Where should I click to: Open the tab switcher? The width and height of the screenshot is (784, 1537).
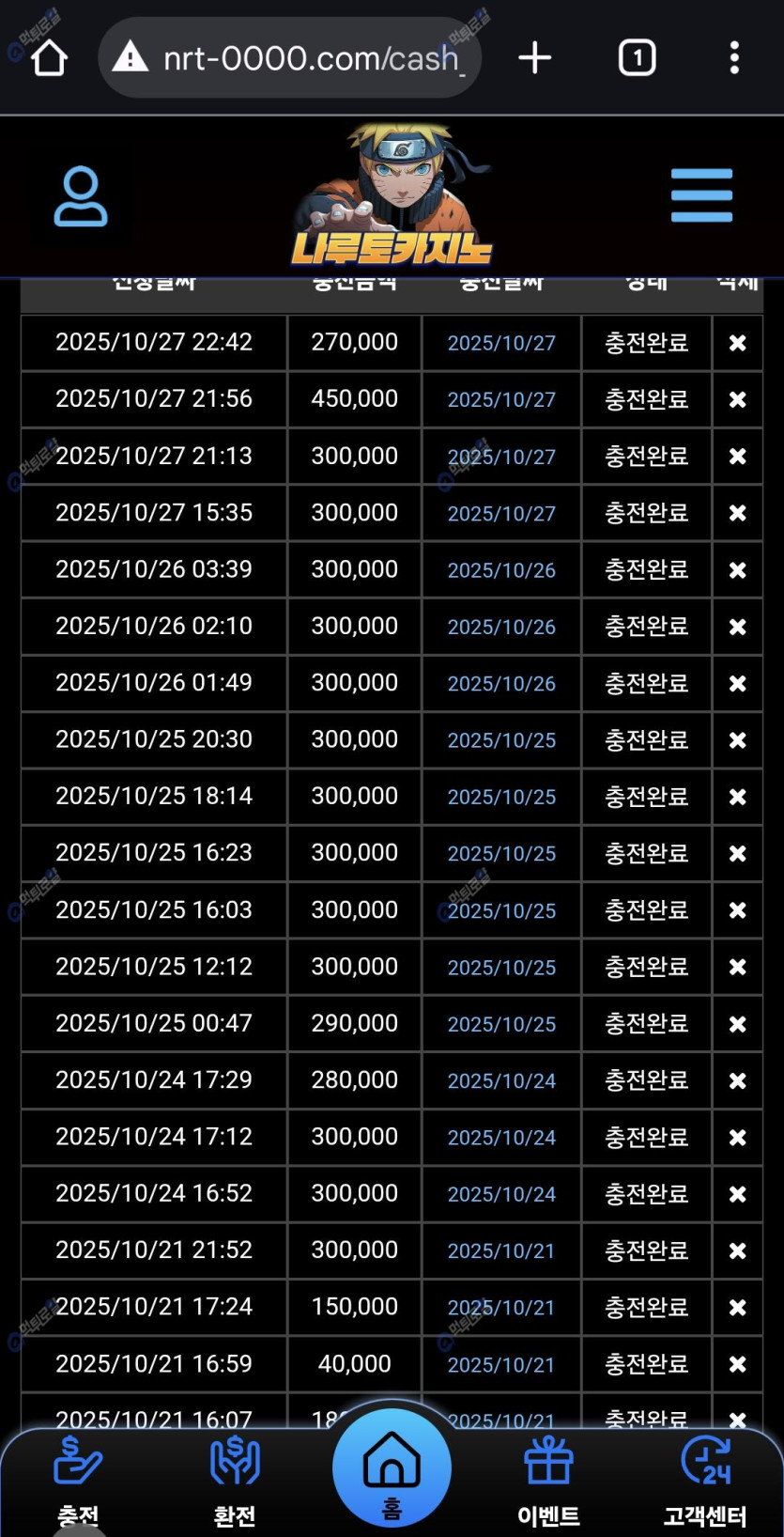point(637,58)
